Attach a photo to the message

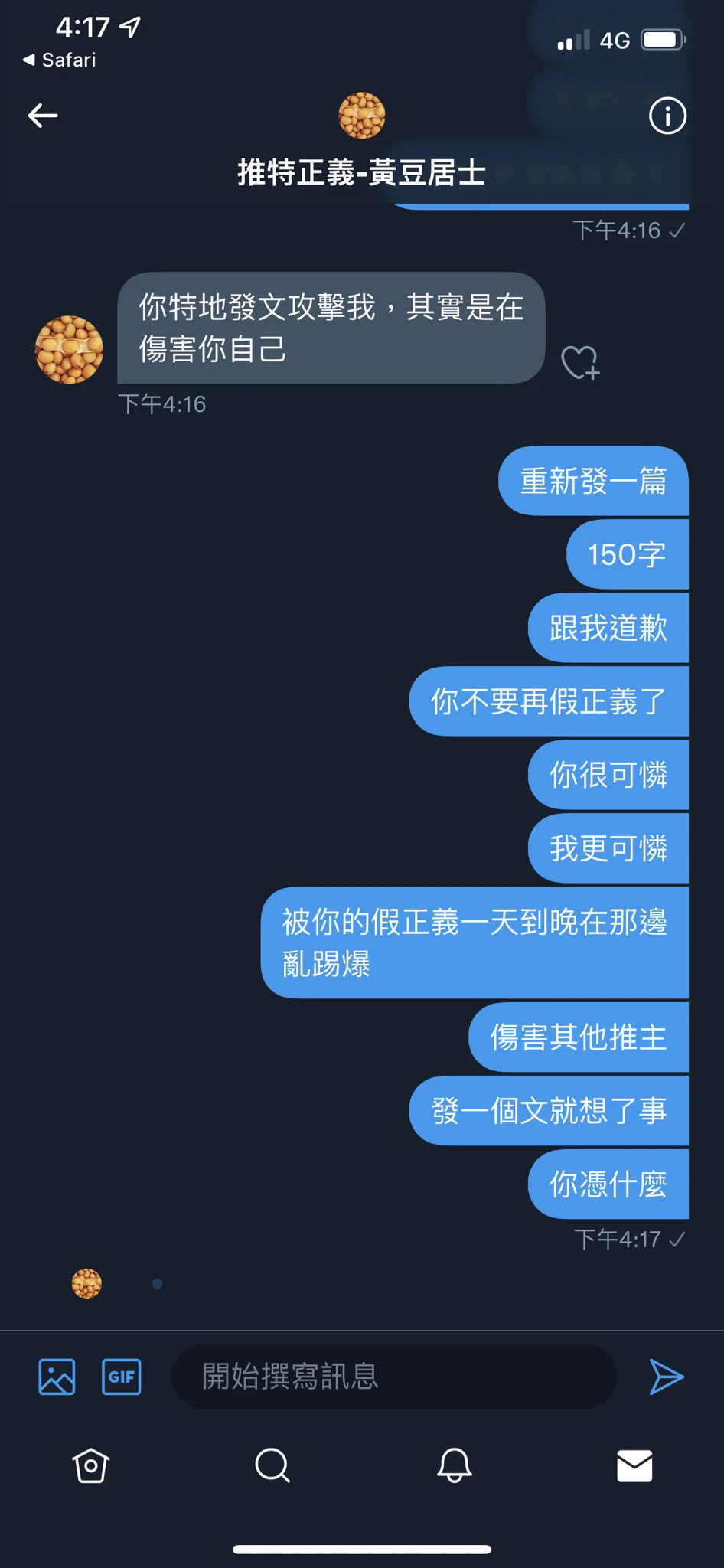(x=57, y=1377)
